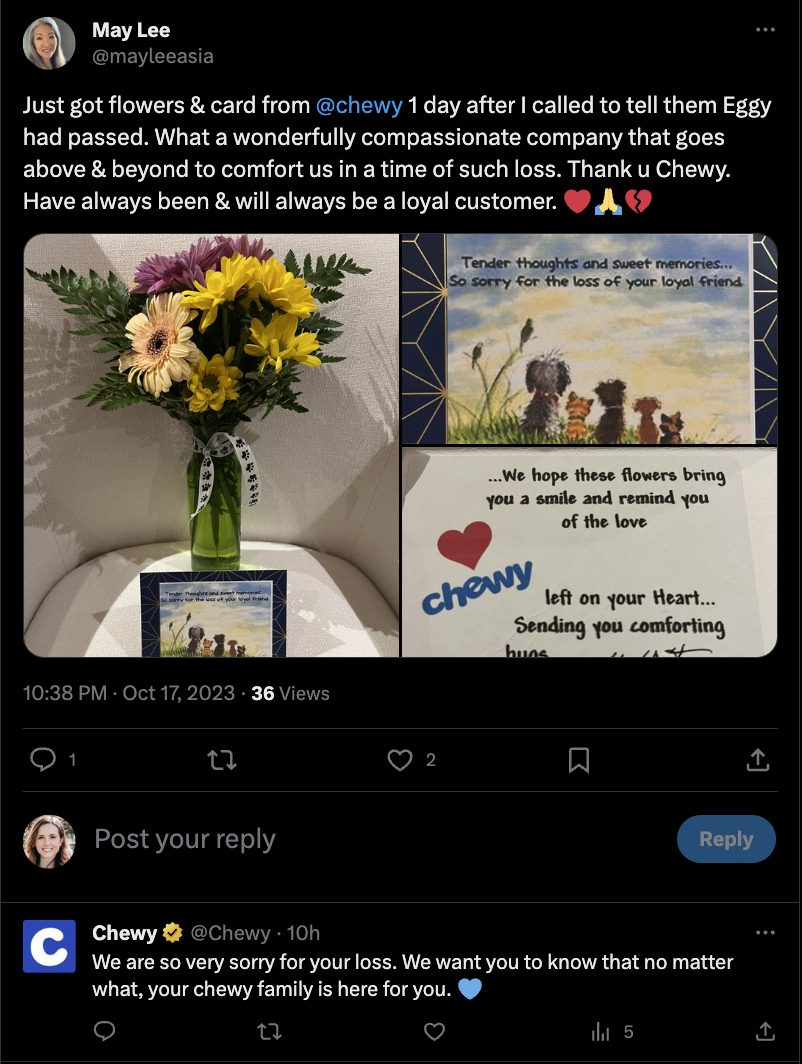Screen dimensions: 802x1064
Task: Open the Chewy card message photo
Action: (x=589, y=552)
